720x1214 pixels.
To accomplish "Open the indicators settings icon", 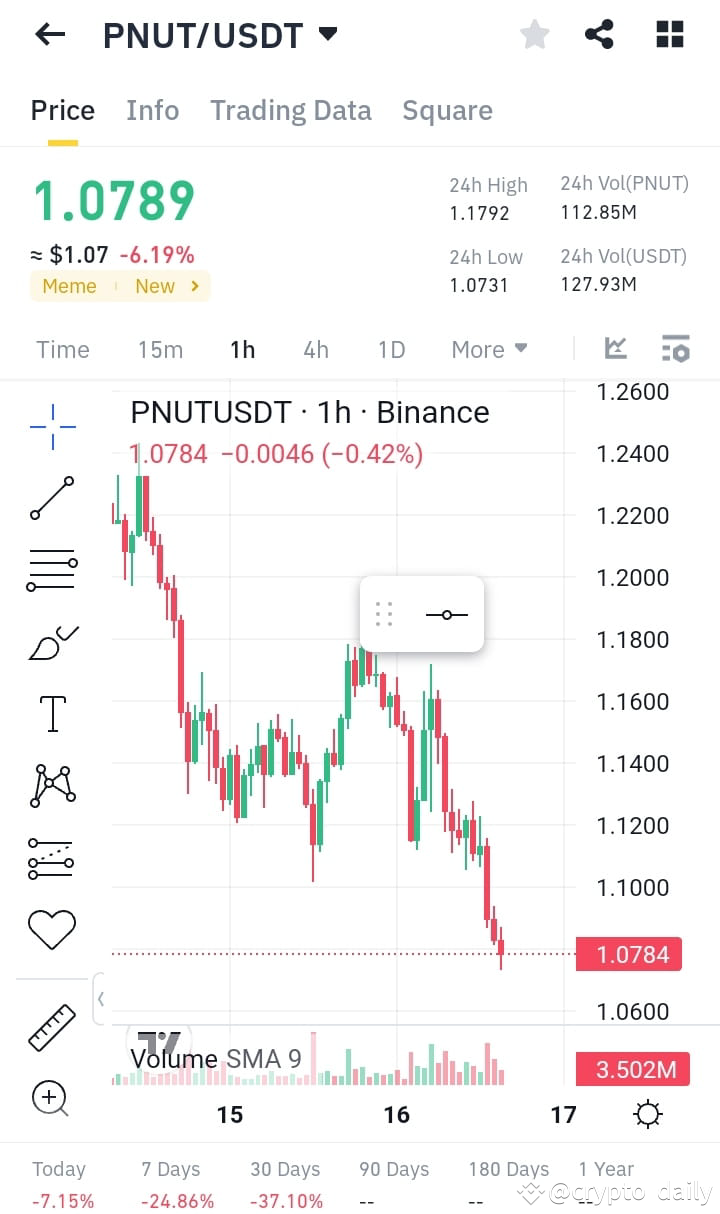I will (676, 348).
